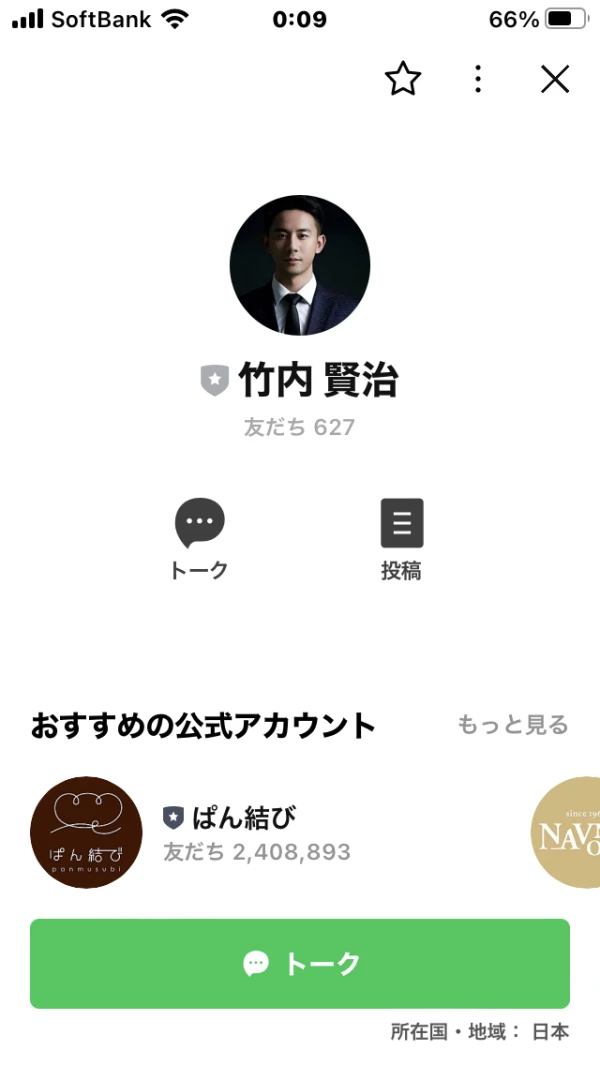This screenshot has height=1065, width=600.
Task: Tap もっと見る for more official accounts
Action: [512, 725]
